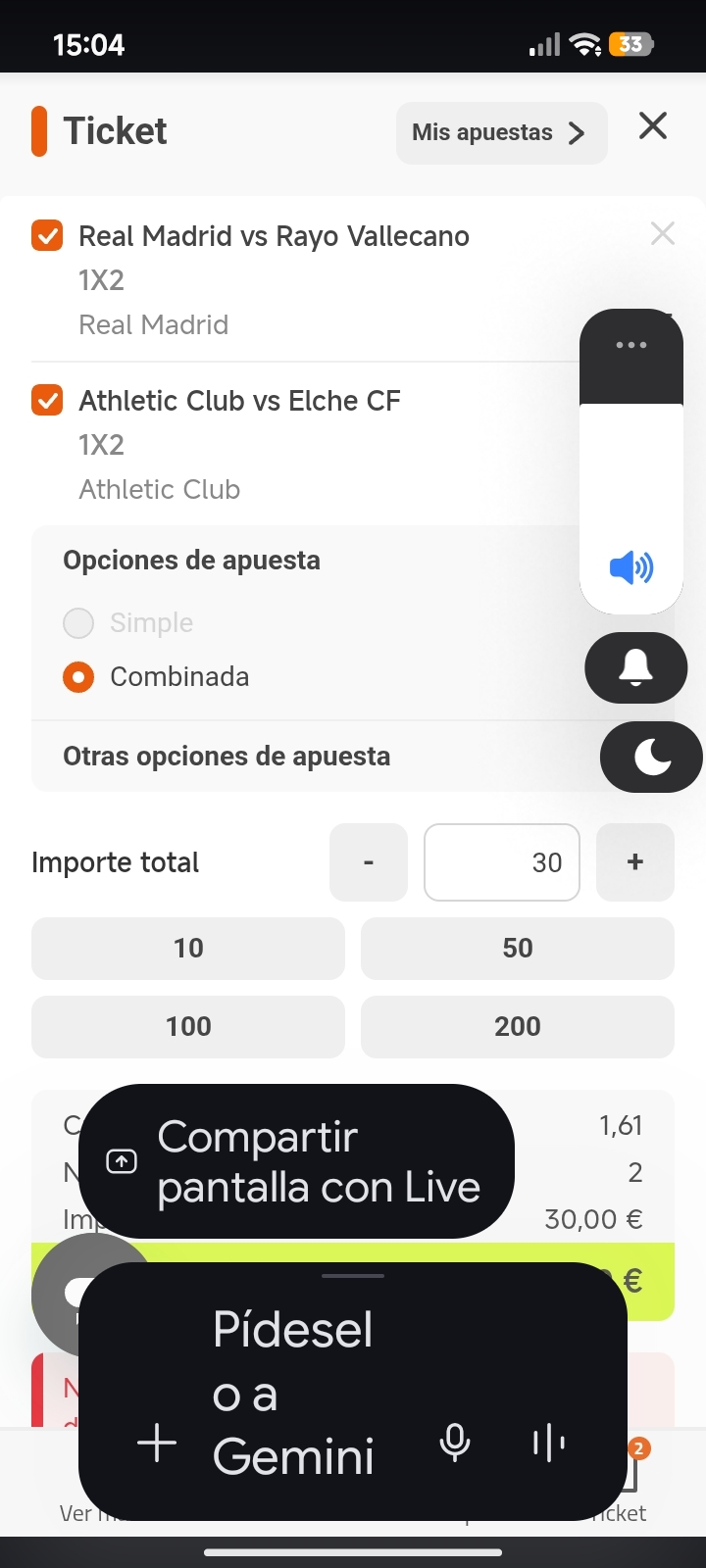
Task: Set the stake to 50
Action: (x=518, y=949)
